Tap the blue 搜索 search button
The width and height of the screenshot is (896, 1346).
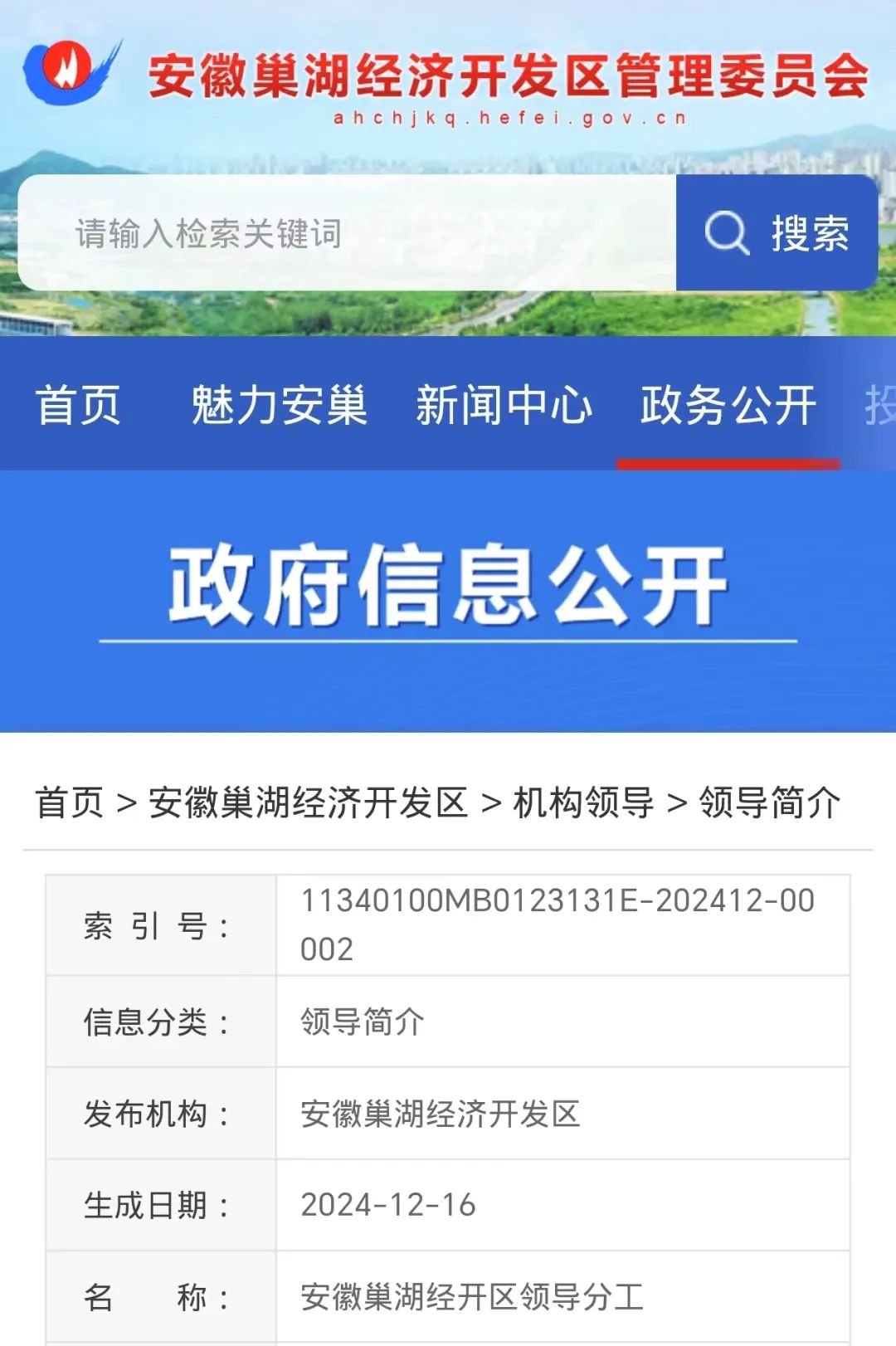(x=777, y=233)
